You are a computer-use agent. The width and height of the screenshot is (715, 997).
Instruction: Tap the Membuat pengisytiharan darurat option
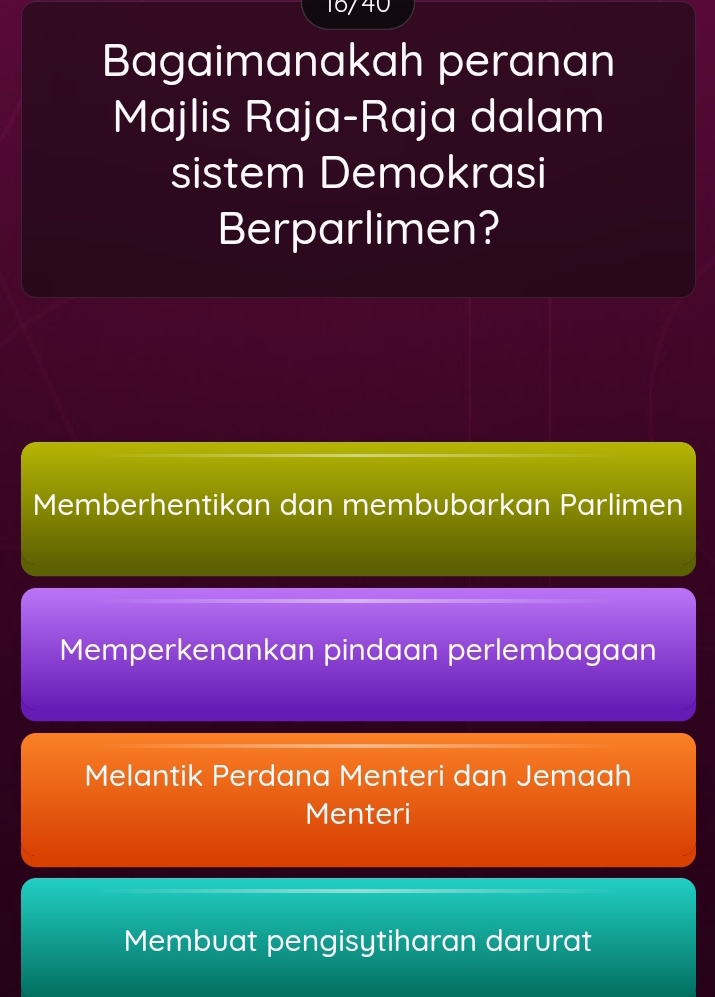(x=358, y=939)
